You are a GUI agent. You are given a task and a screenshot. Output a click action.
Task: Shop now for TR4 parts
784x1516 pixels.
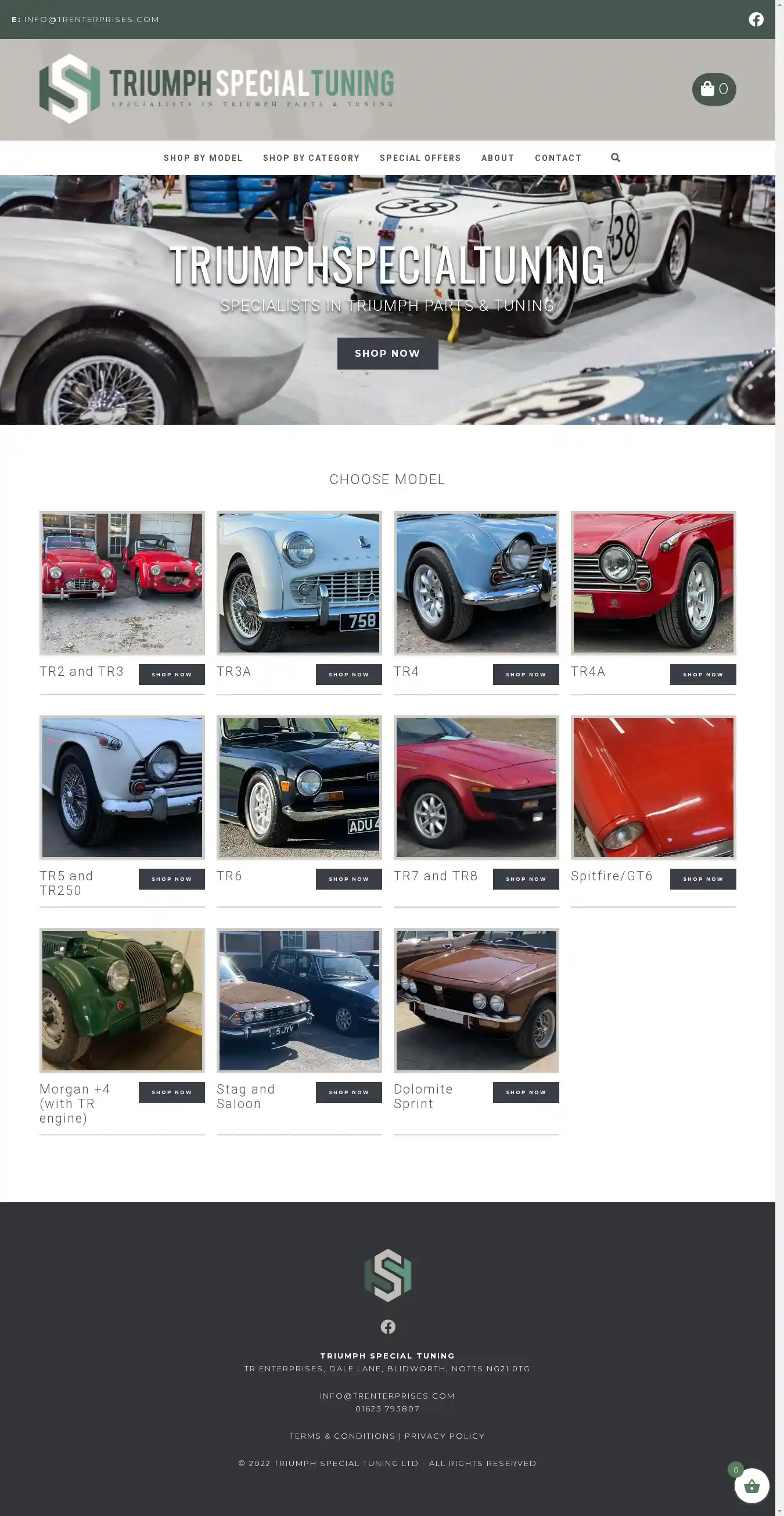click(x=525, y=675)
